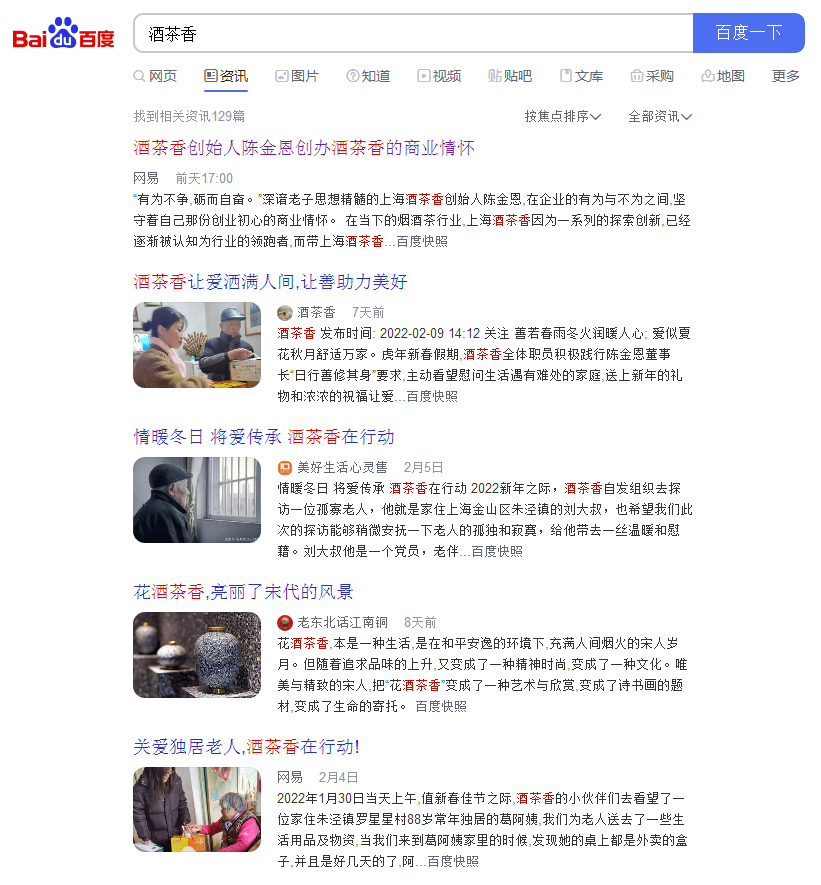
Task: Open 百度快照 for the 网易 前天17:00 result
Action: click(x=422, y=242)
